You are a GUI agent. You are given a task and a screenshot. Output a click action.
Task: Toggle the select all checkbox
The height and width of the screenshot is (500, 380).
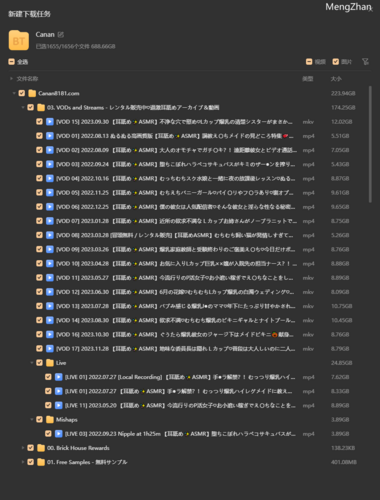tap(12, 62)
